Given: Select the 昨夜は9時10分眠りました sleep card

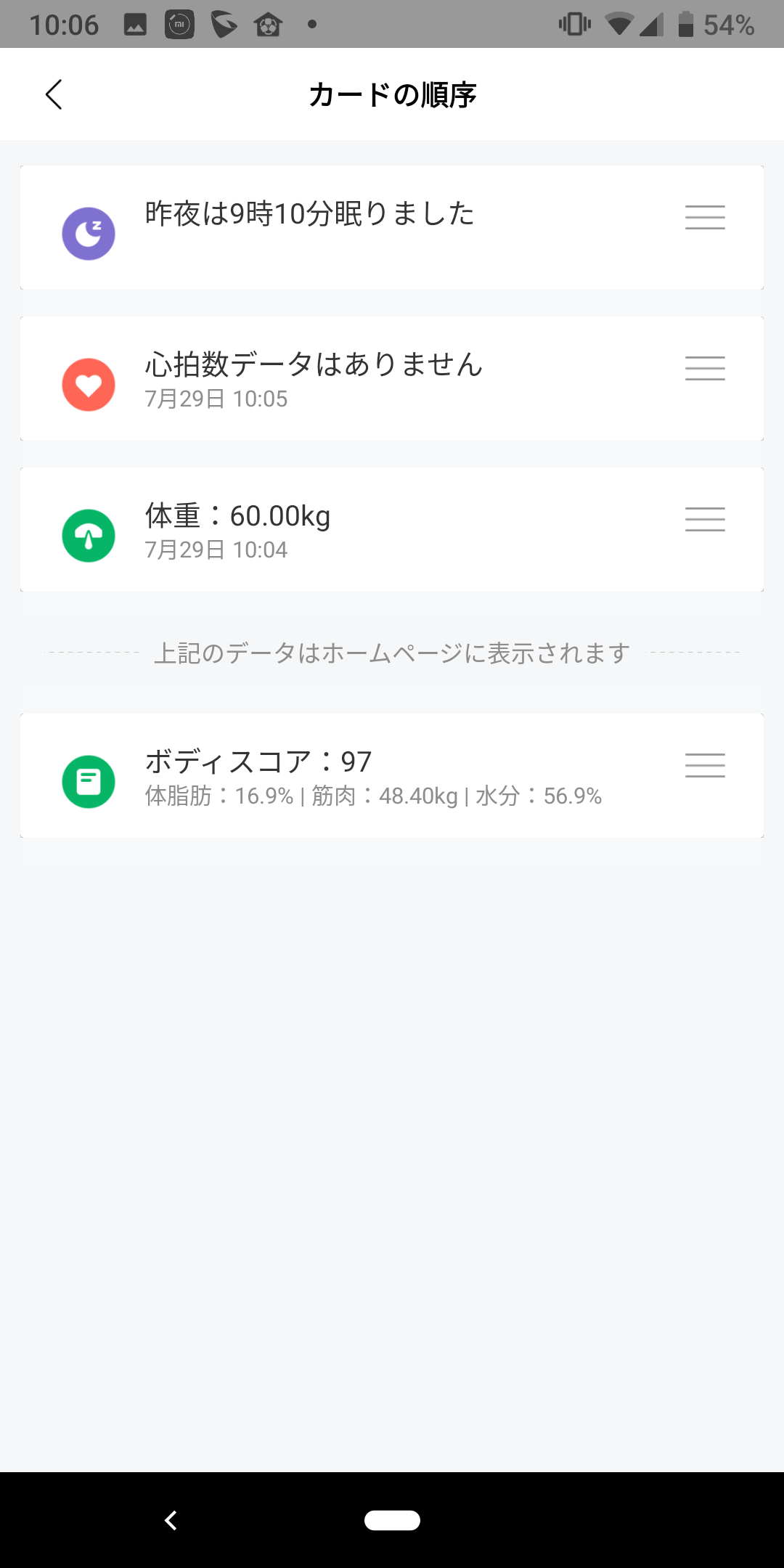Looking at the screenshot, I should click(x=392, y=228).
